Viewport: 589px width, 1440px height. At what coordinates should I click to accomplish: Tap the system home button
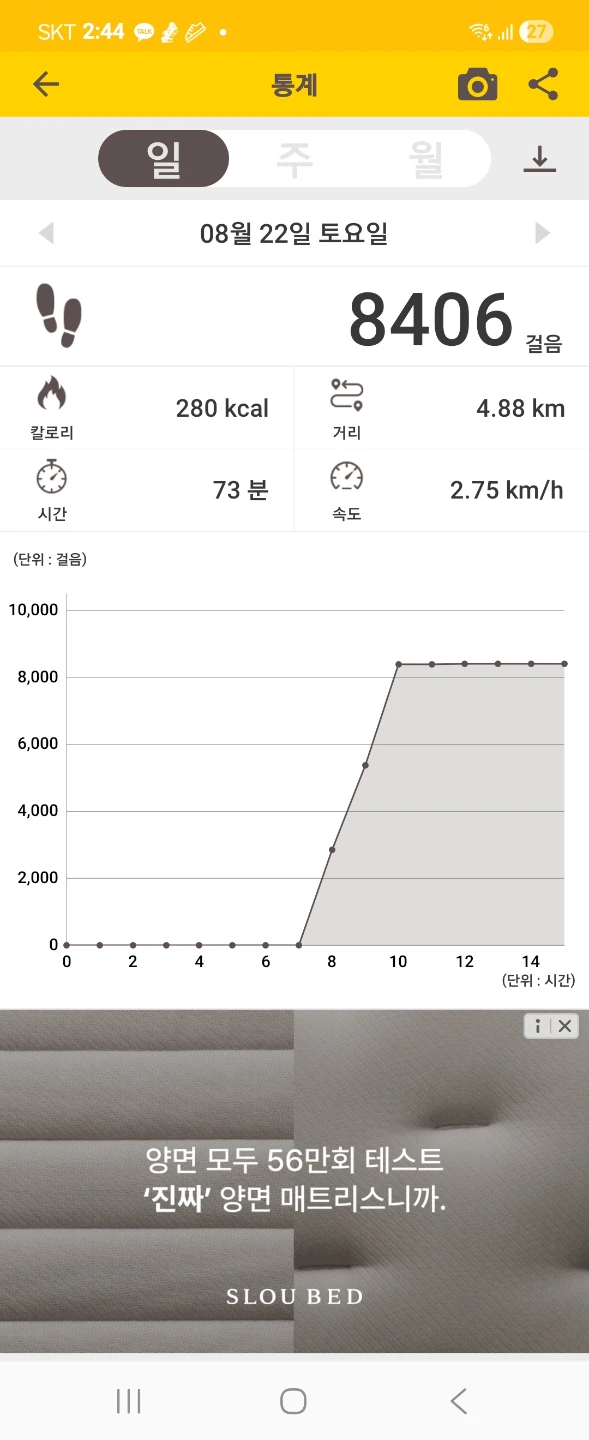click(x=293, y=1401)
